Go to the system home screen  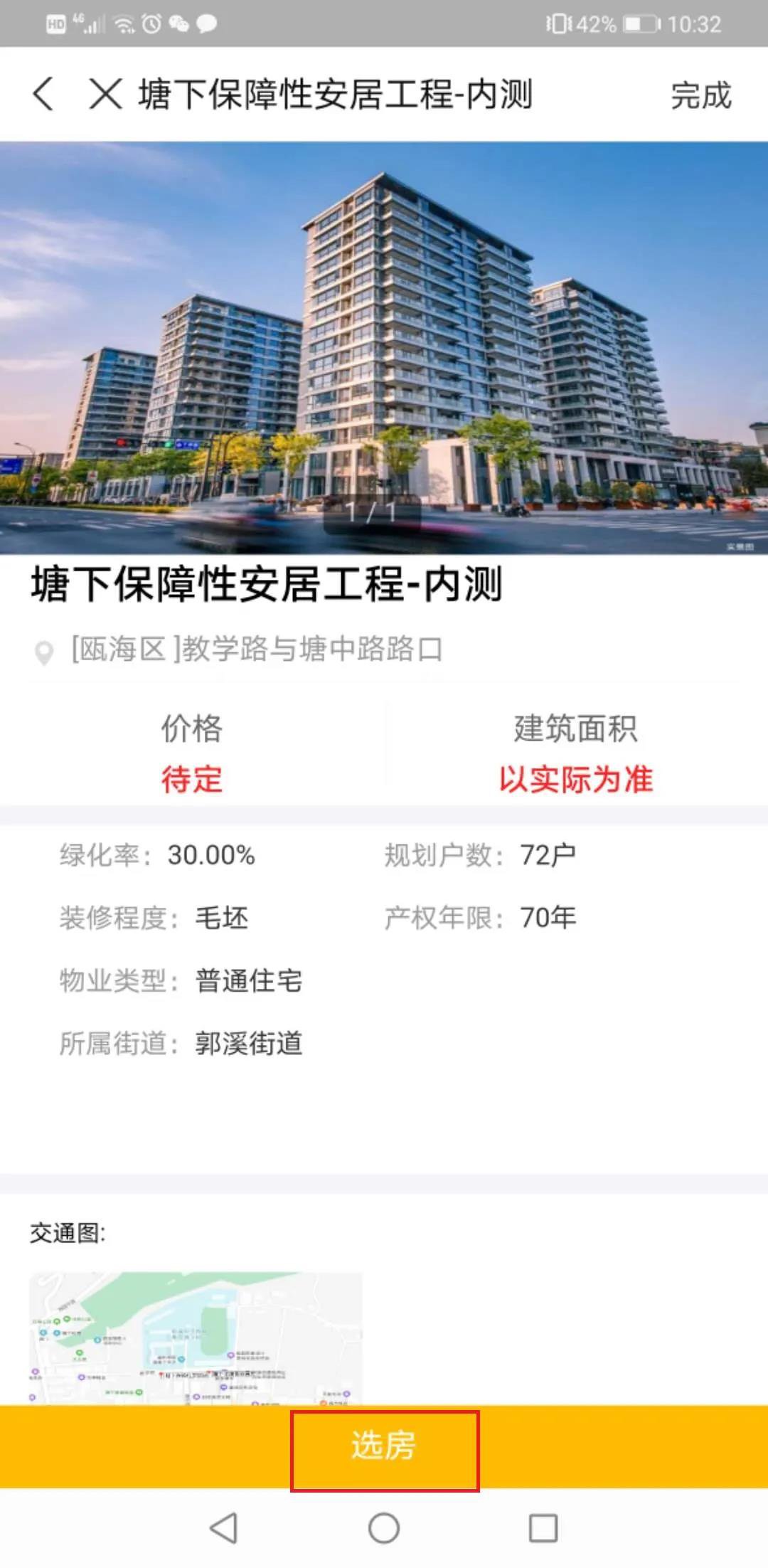point(384,1528)
